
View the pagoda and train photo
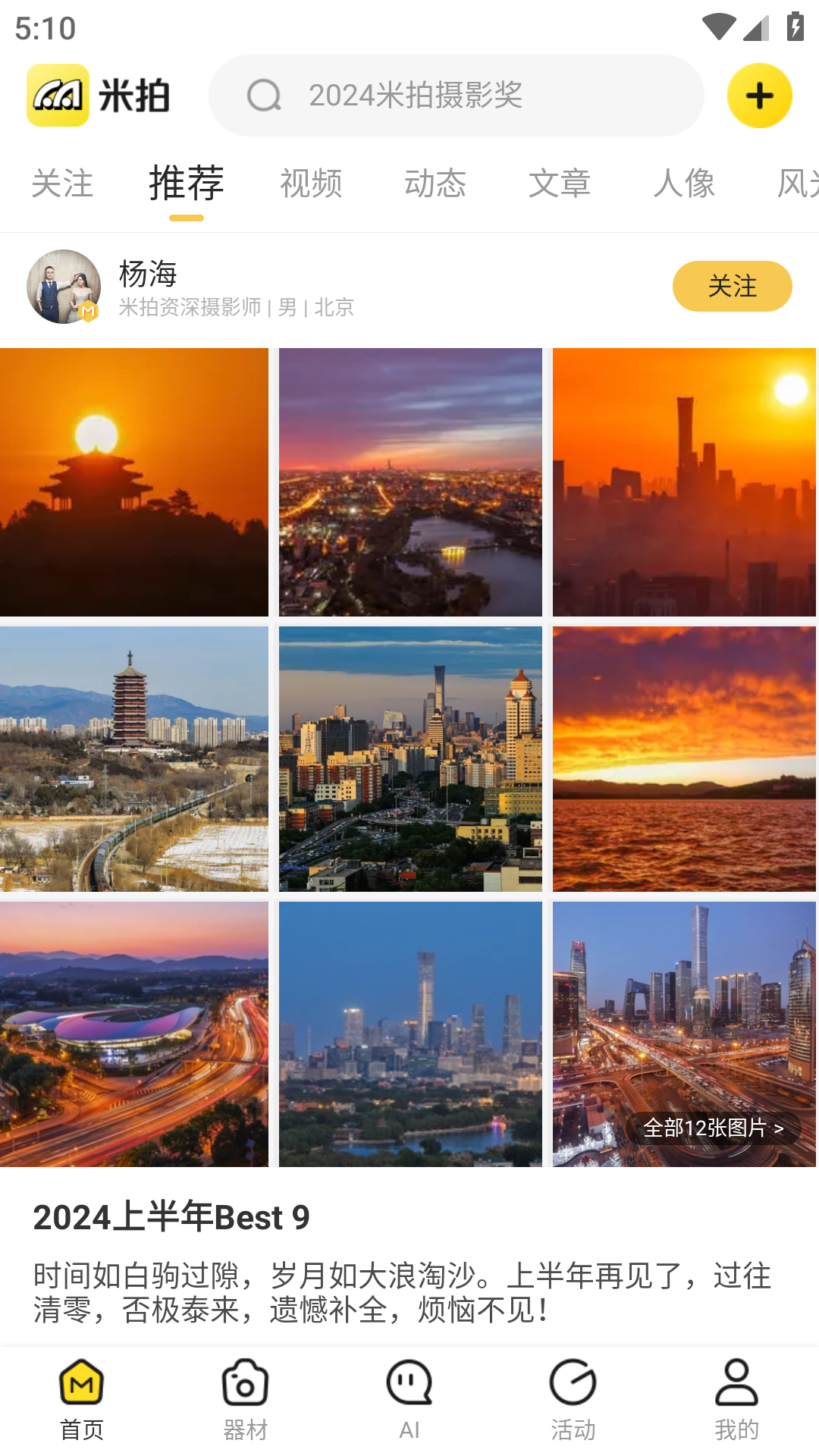134,758
